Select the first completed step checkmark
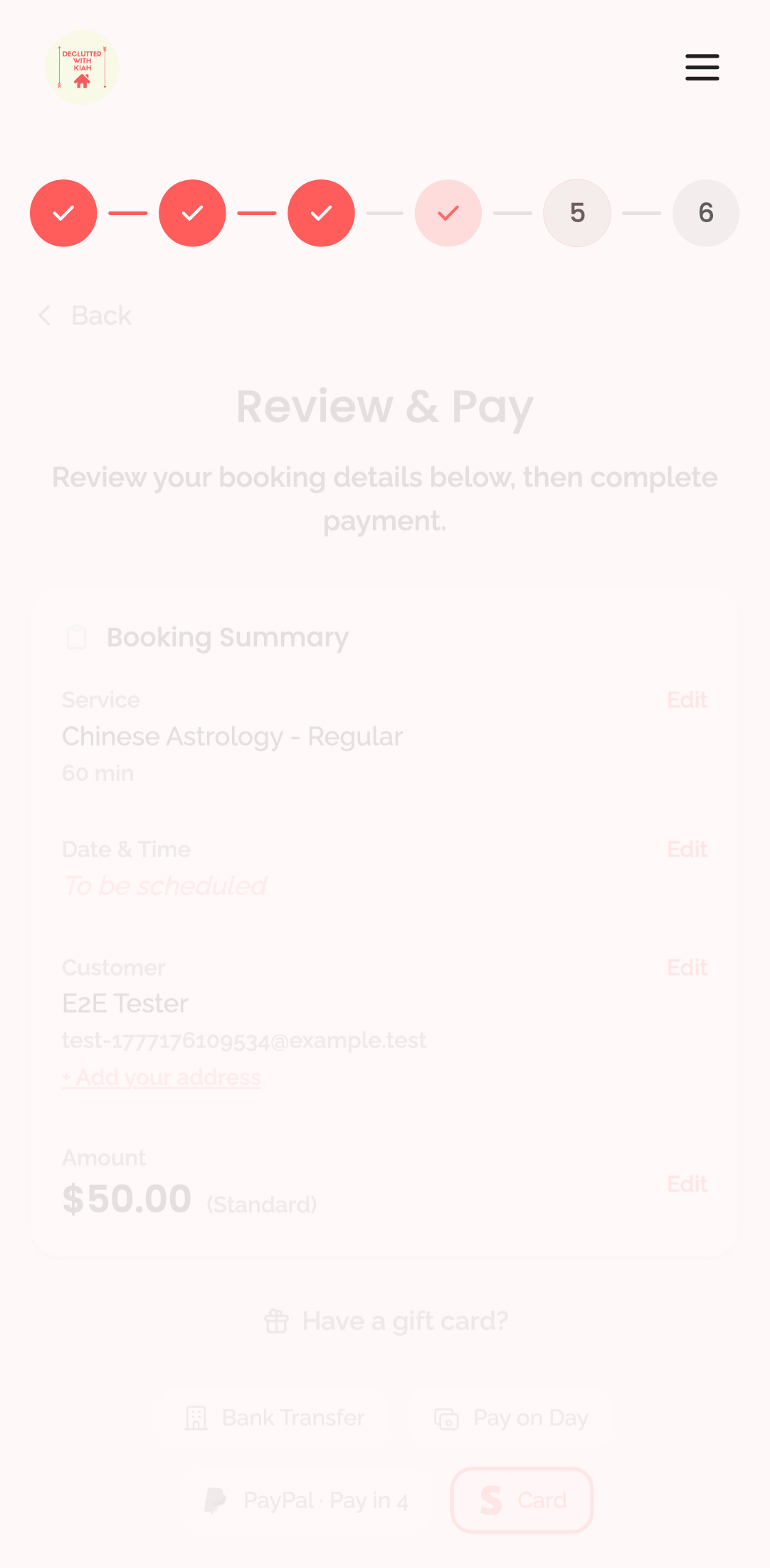Screen dimensions: 770x1568 [x=63, y=213]
